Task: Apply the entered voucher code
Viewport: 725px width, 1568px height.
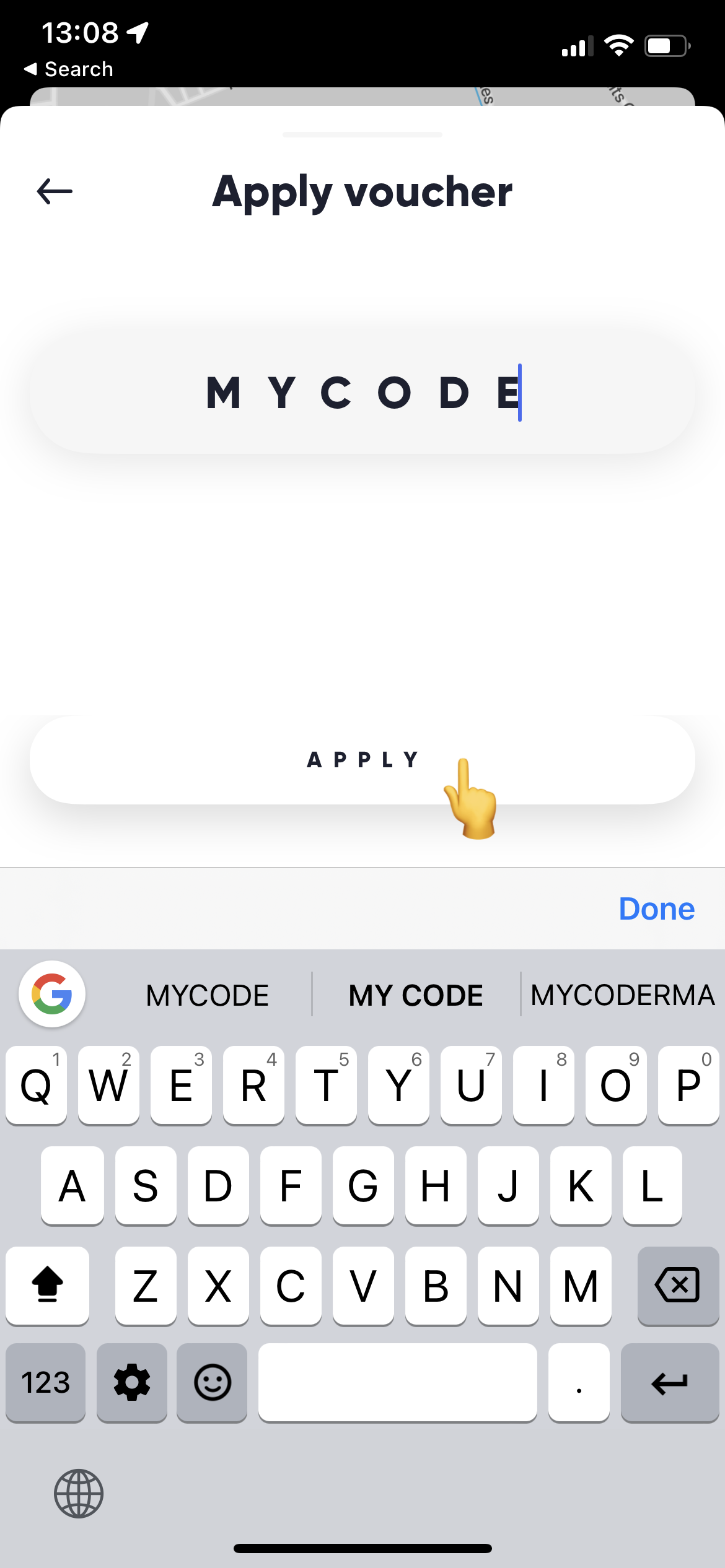Action: (362, 760)
